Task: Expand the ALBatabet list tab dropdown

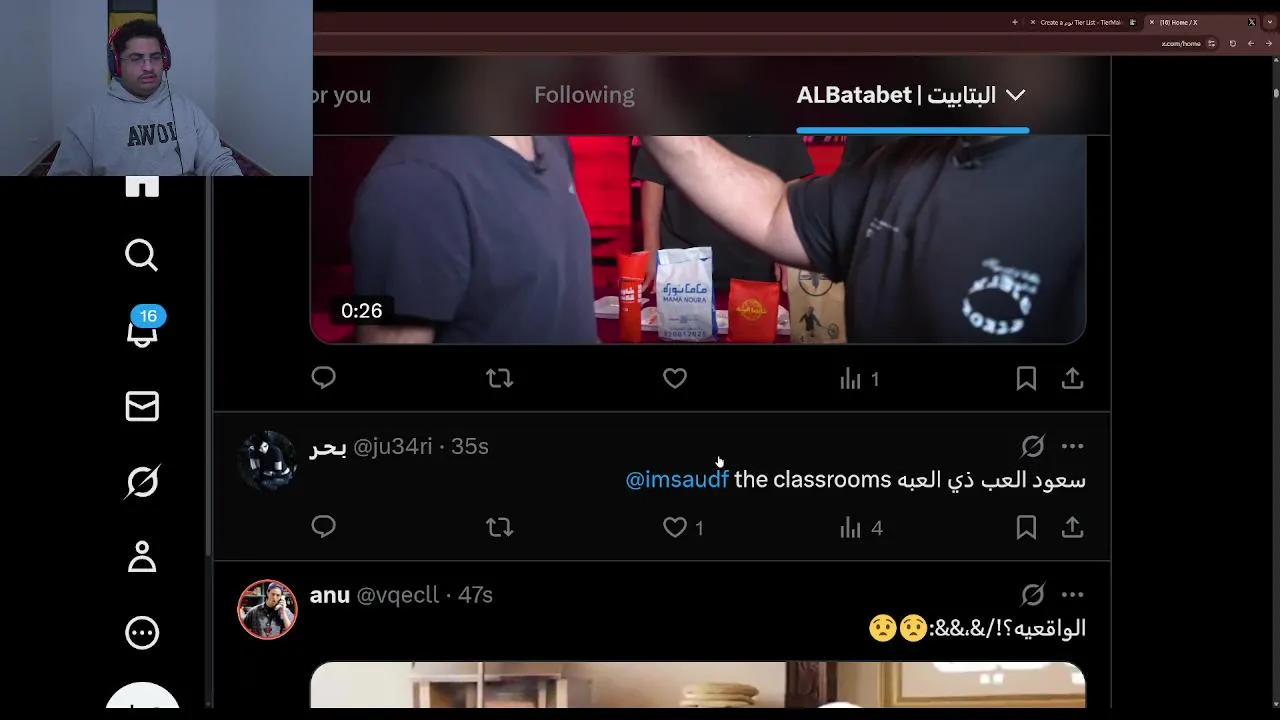Action: 1015,95
